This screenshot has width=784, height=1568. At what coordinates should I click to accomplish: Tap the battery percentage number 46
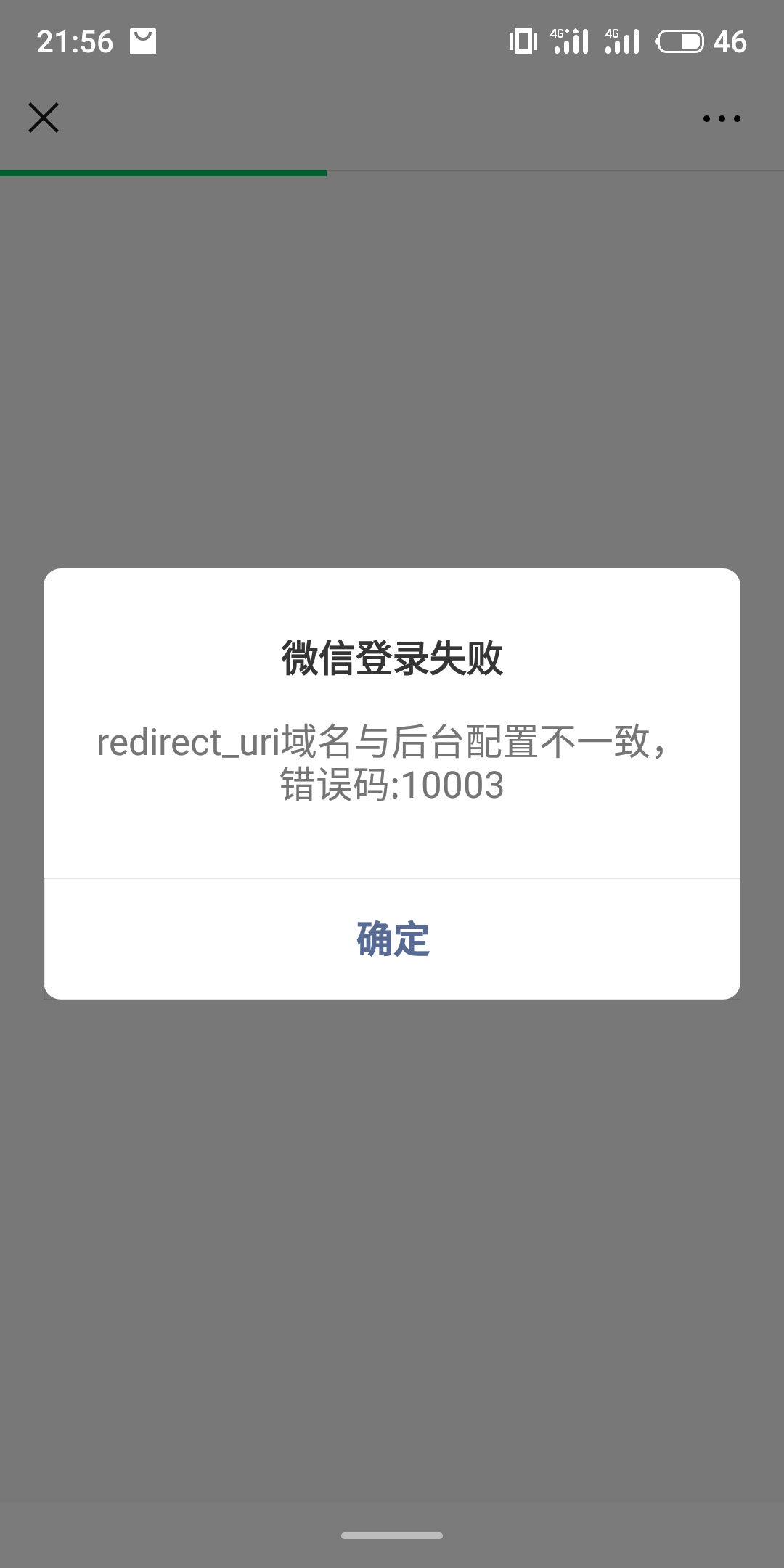pyautogui.click(x=730, y=41)
